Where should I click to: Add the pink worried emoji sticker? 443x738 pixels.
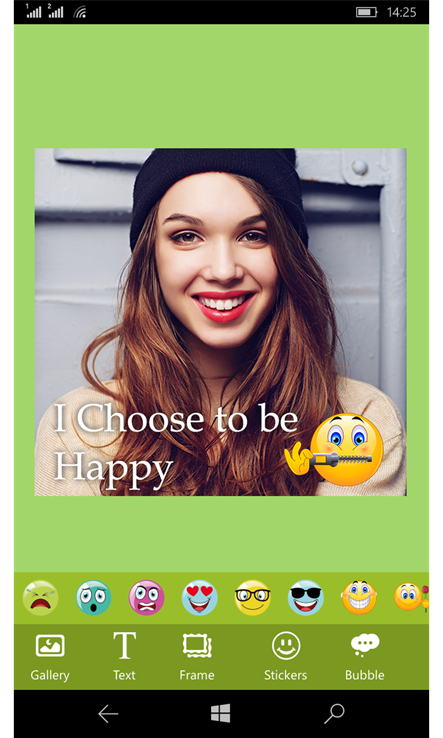pyautogui.click(x=146, y=598)
